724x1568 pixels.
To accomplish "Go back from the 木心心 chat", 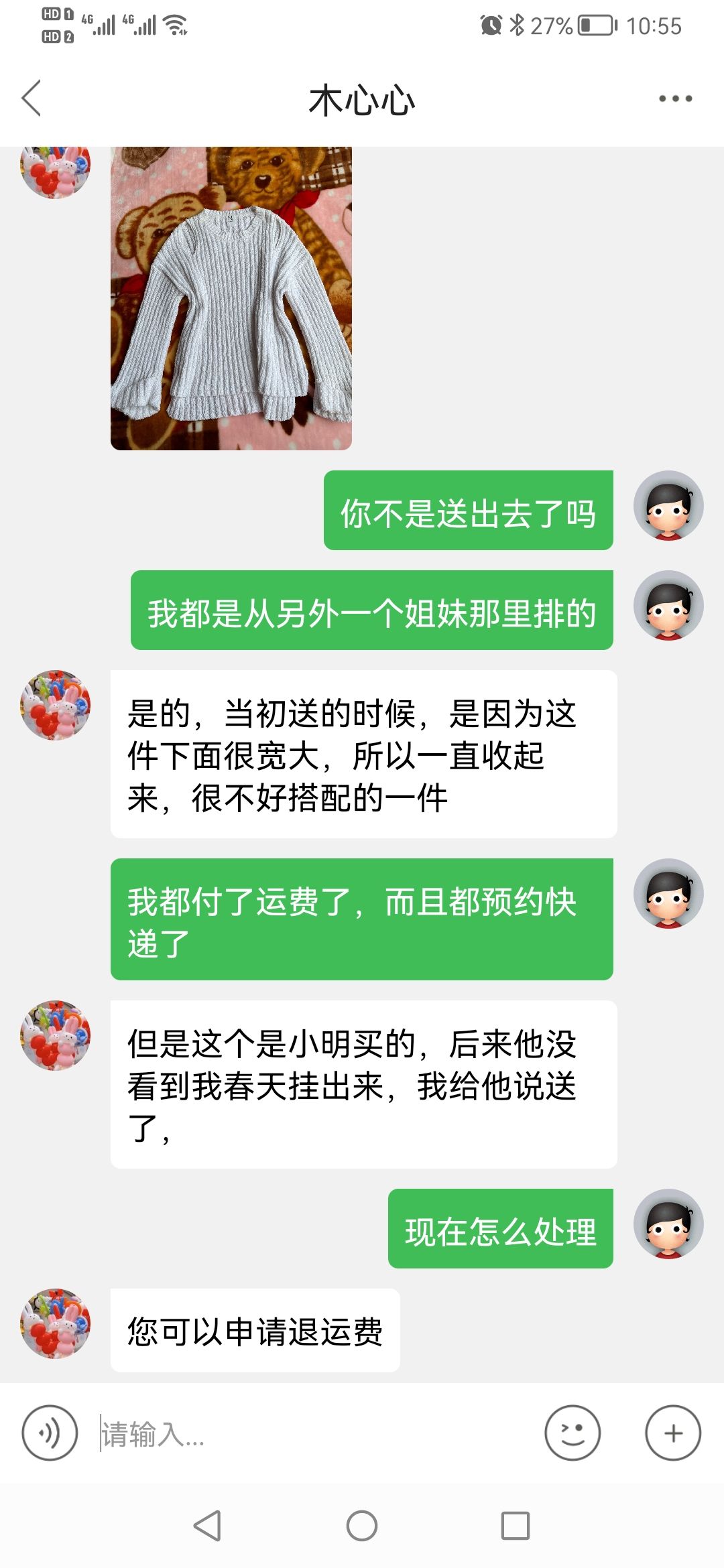I will [x=32, y=99].
